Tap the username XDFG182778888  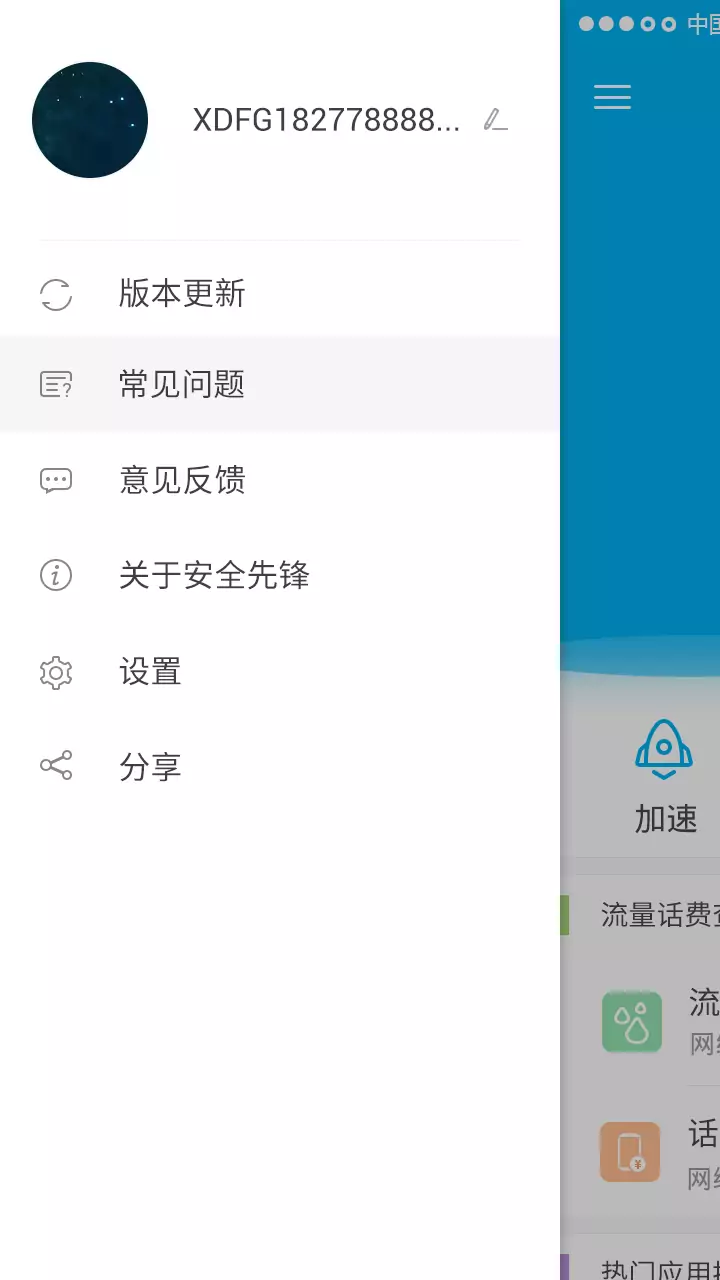[325, 120]
